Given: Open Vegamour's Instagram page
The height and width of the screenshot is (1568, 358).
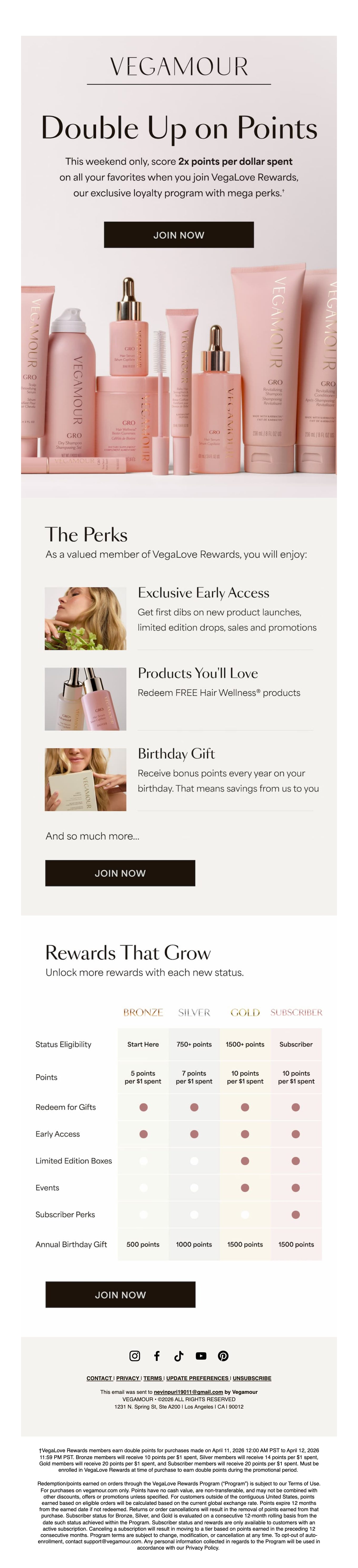Looking at the screenshot, I should pyautogui.click(x=135, y=1356).
